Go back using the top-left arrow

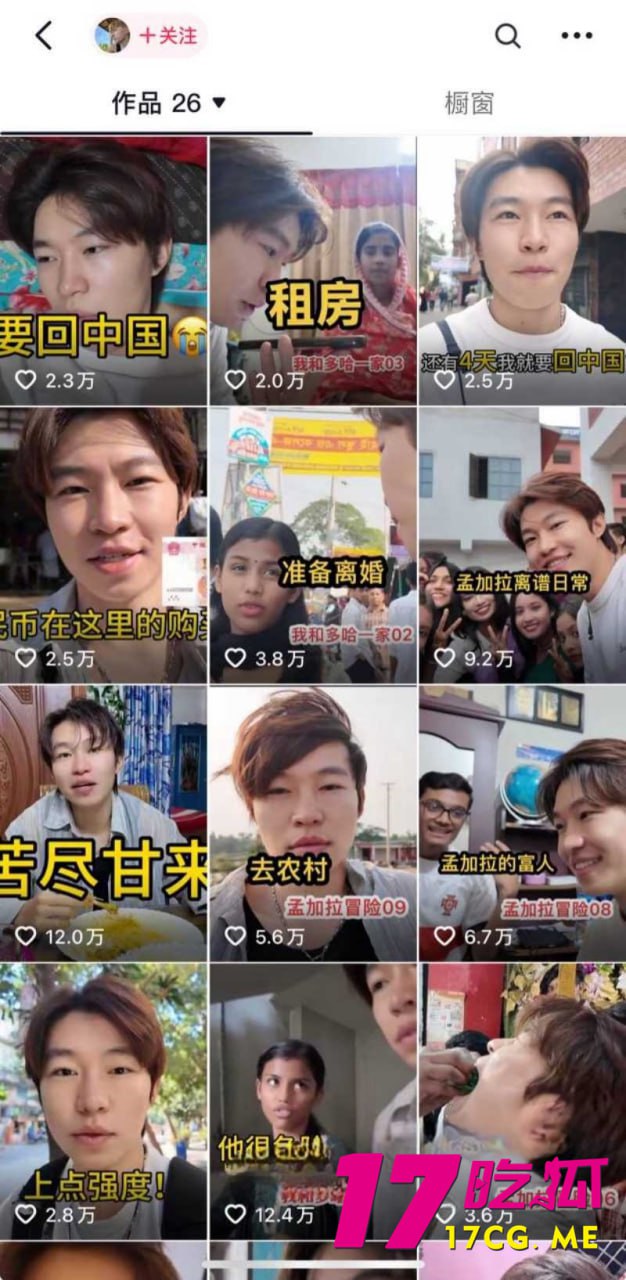tap(43, 36)
